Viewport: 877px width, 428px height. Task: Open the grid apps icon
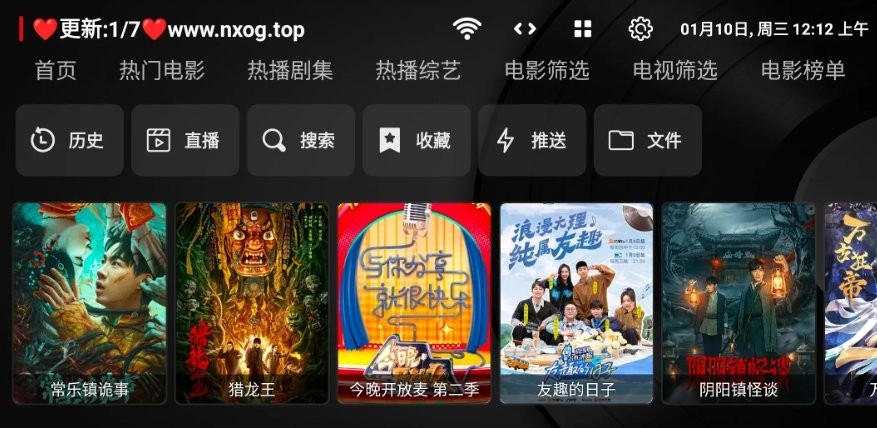coord(583,29)
